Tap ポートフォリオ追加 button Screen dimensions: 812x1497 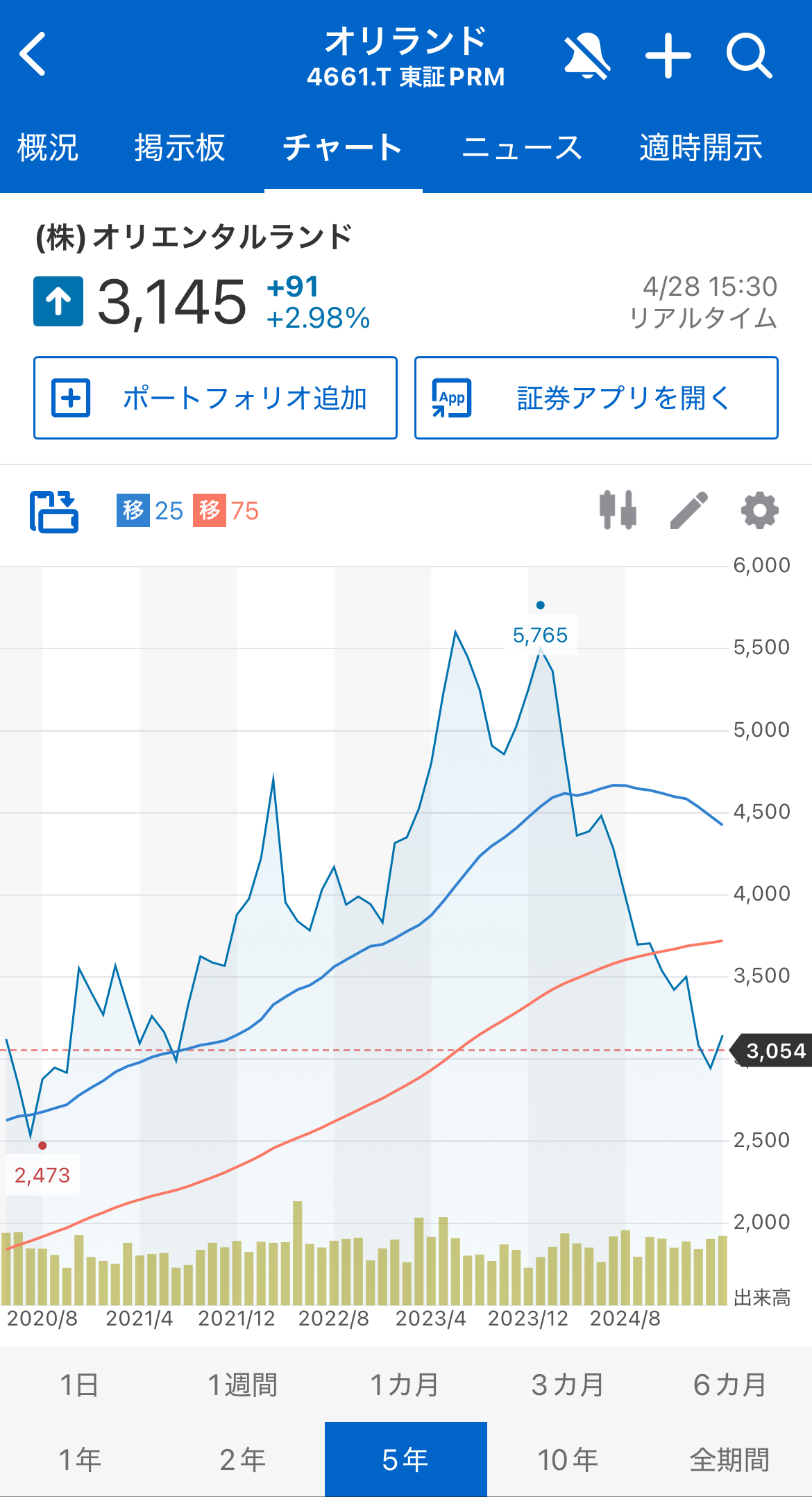point(215,398)
